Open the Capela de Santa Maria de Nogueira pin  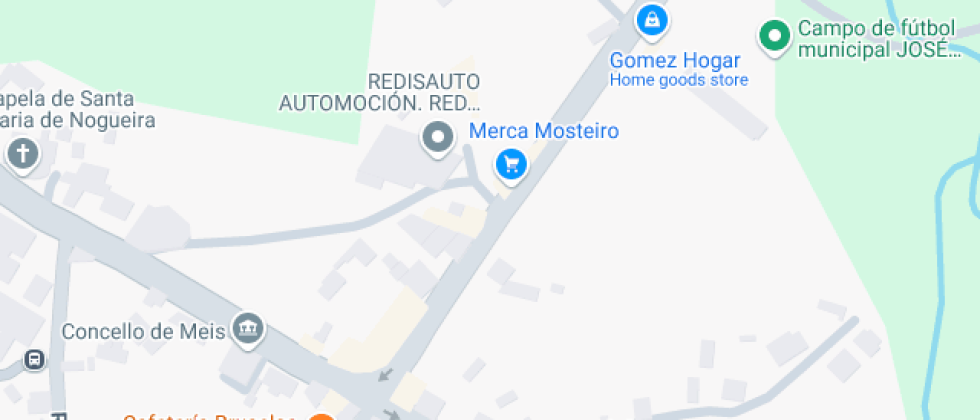tap(23, 153)
